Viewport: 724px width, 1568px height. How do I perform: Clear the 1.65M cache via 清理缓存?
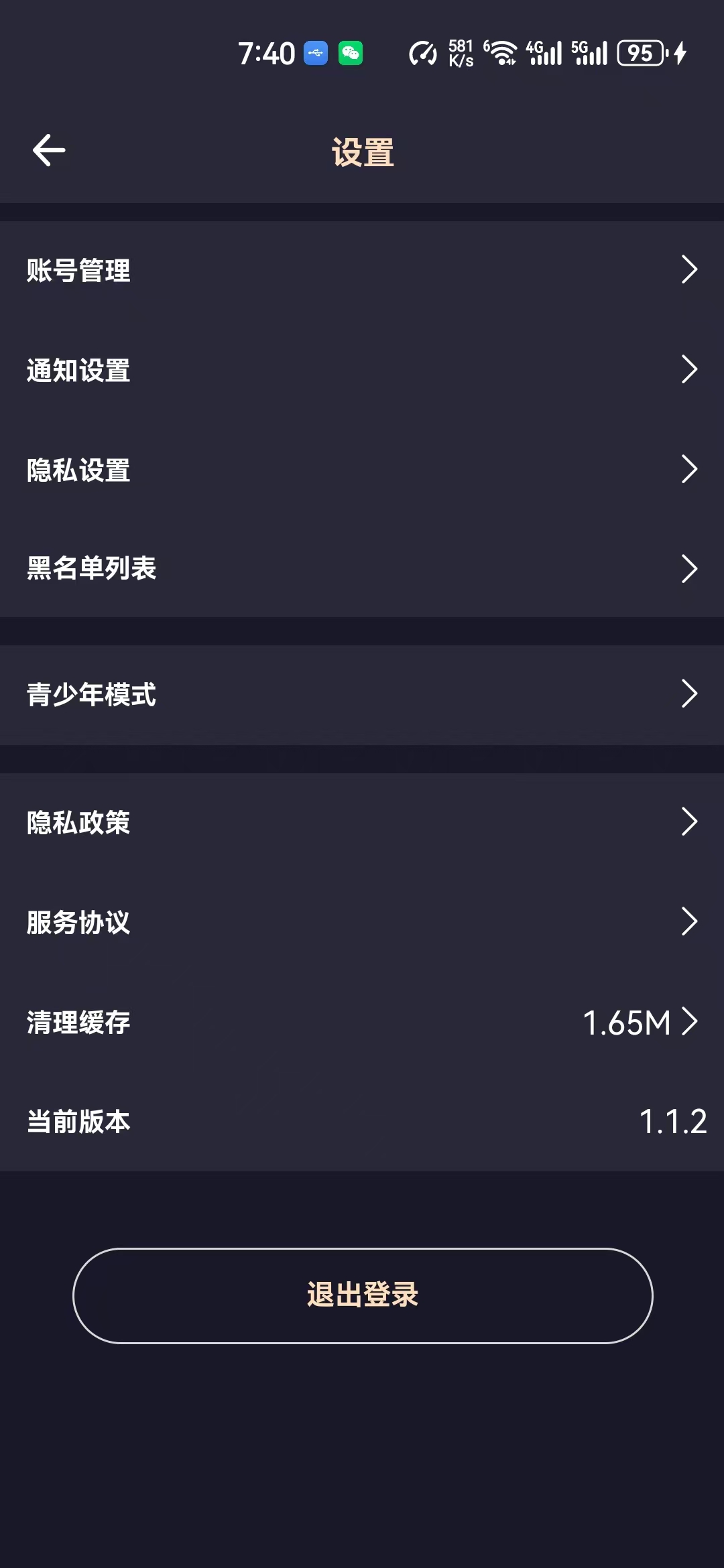coord(362,1022)
